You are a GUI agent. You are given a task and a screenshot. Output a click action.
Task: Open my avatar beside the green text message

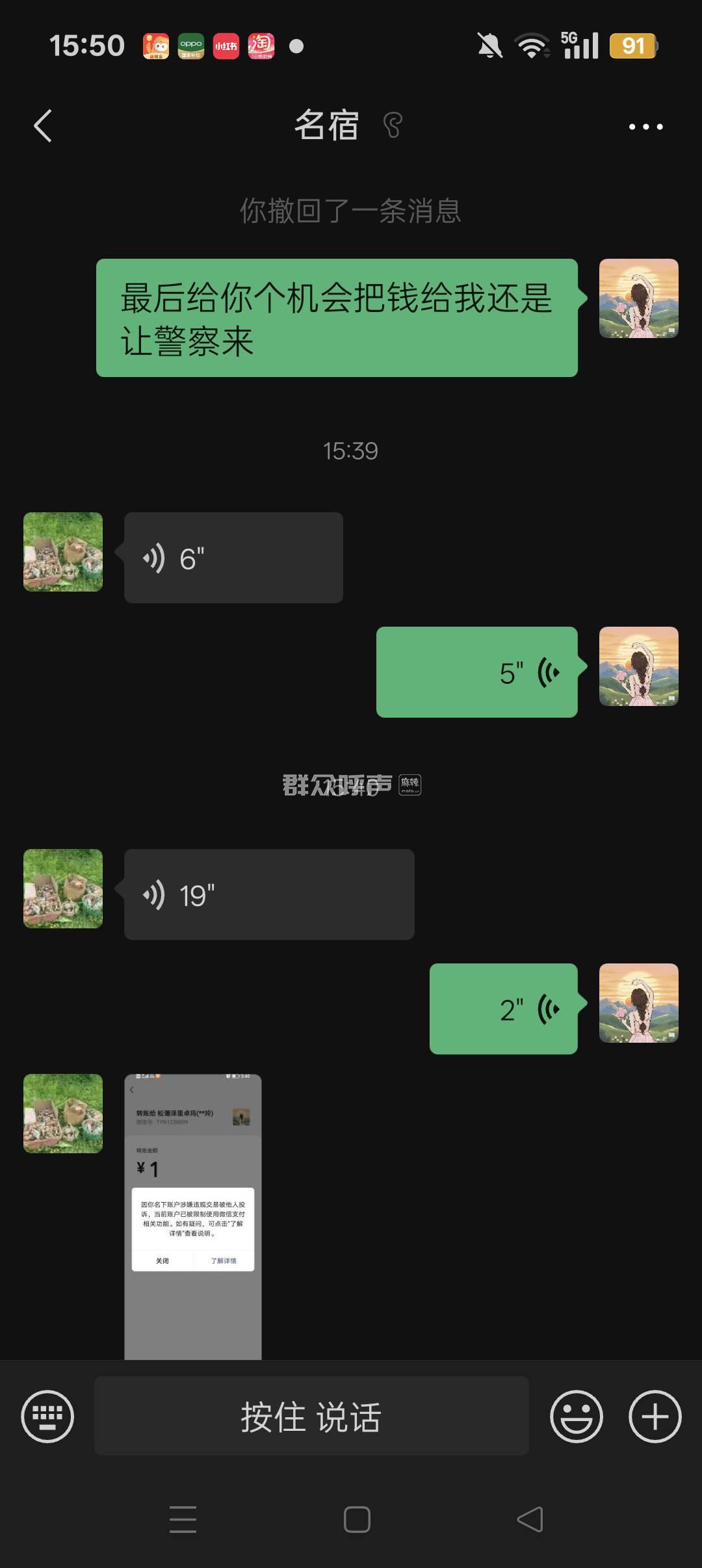coord(638,298)
